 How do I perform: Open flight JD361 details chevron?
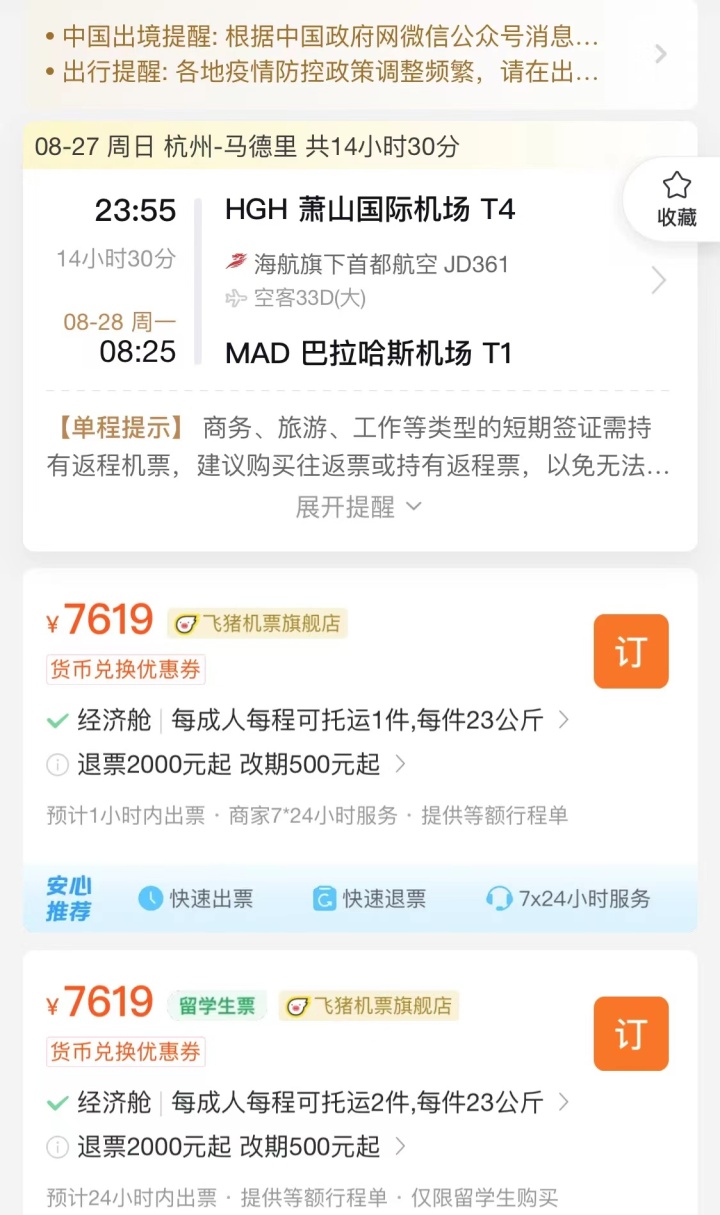pos(658,281)
